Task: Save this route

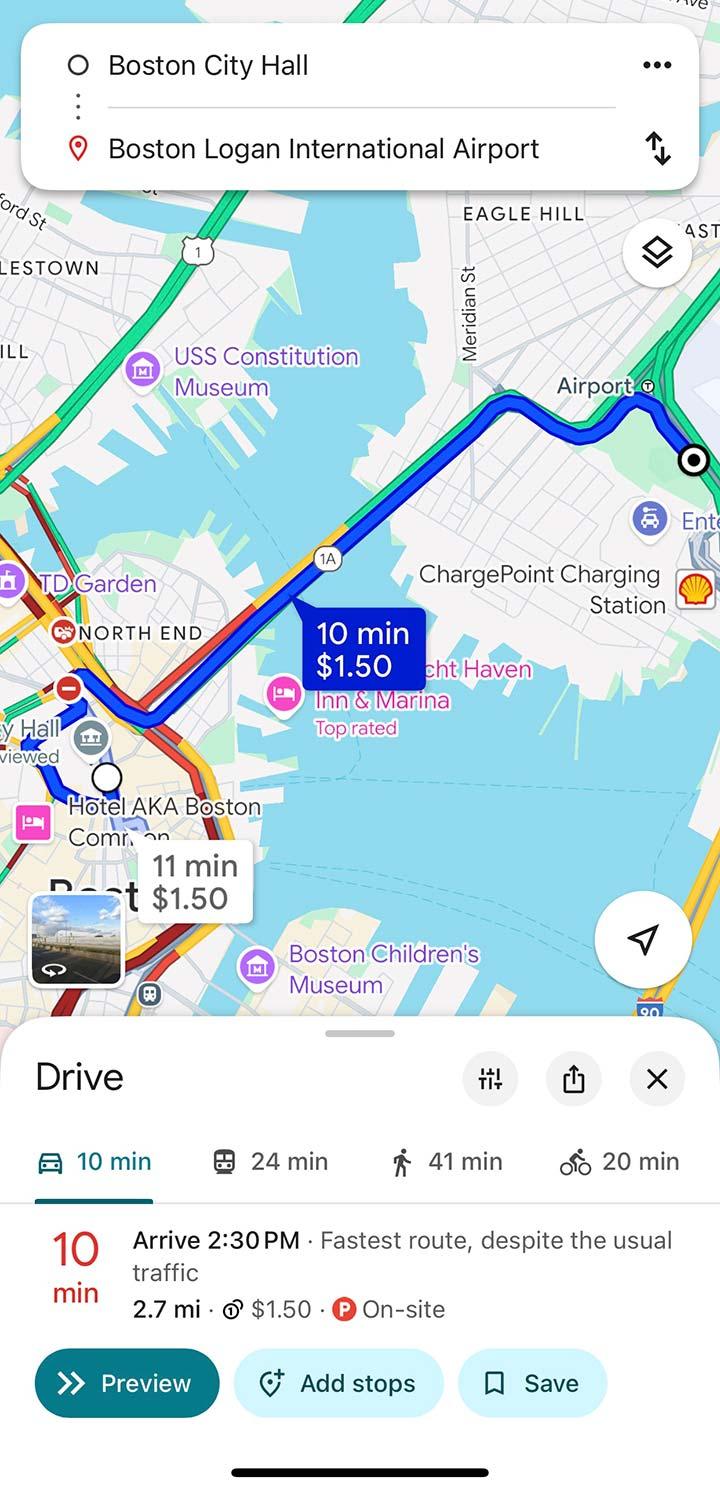Action: [x=532, y=1383]
